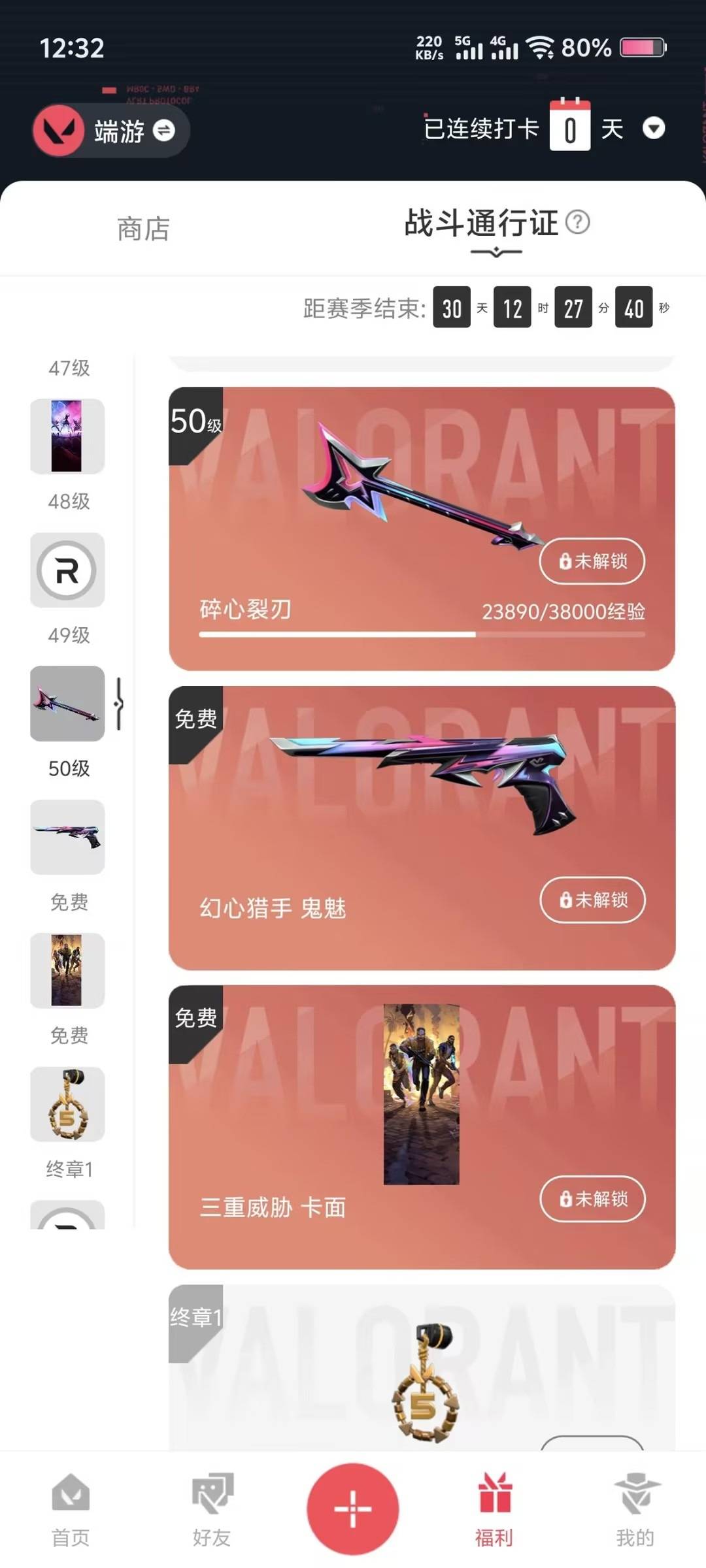Viewport: 706px width, 1568px height.
Task: Select free player card thumbnail in sidebar
Action: tap(67, 970)
